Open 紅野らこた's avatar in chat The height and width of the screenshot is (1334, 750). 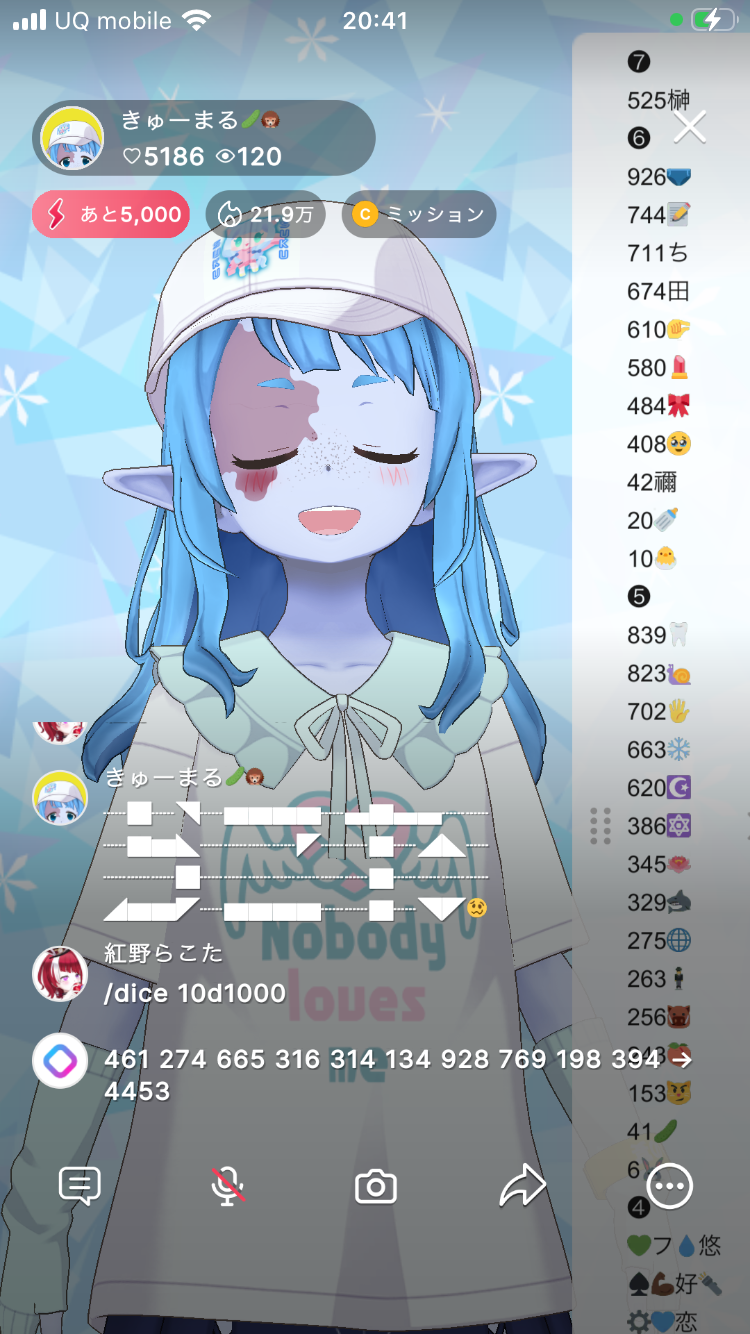59,974
